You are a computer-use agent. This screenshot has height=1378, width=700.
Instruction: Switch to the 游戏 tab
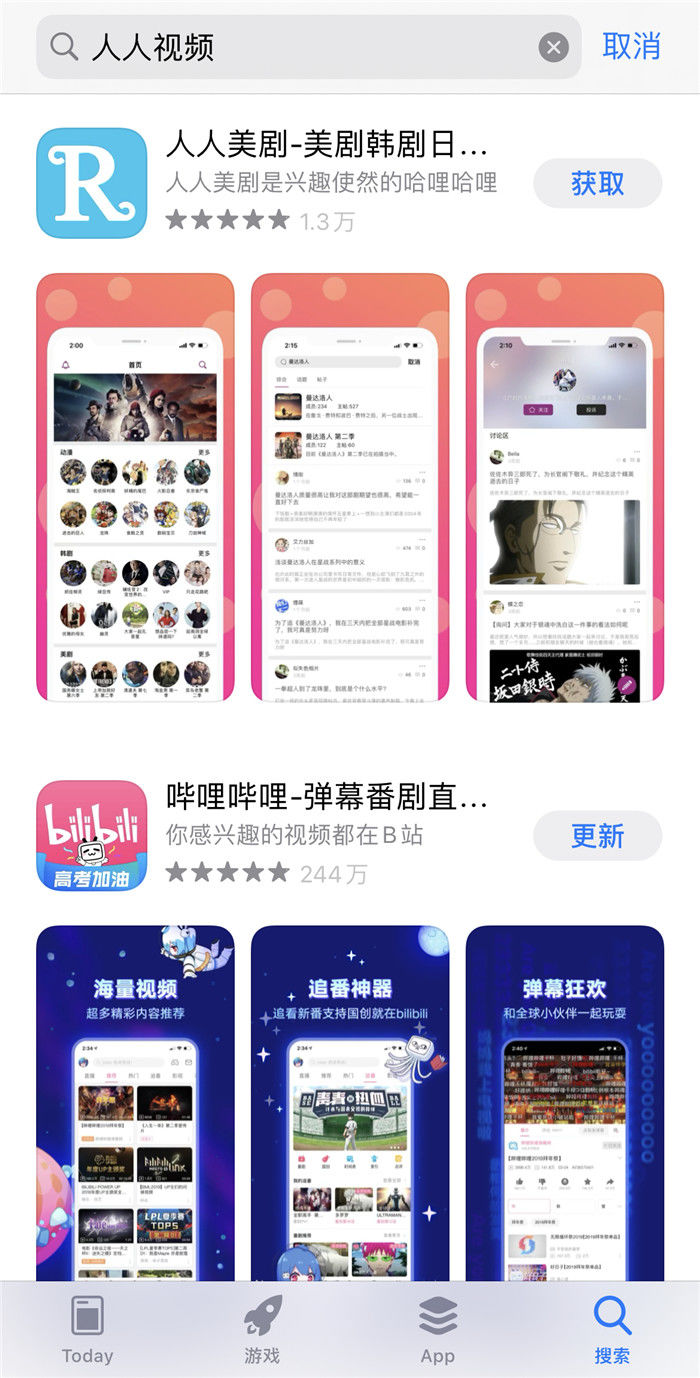coord(262,1330)
